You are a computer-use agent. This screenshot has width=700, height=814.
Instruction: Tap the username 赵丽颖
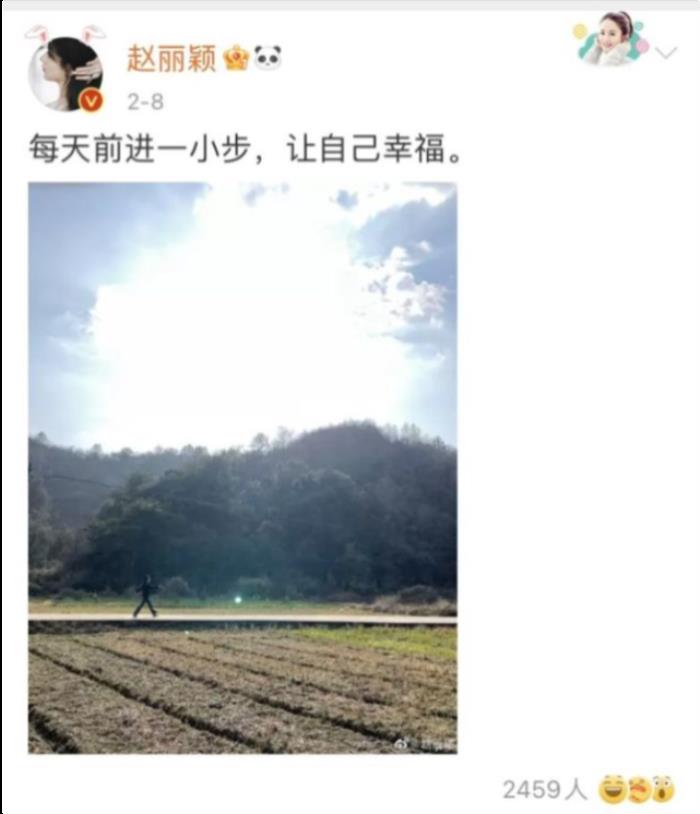(171, 58)
